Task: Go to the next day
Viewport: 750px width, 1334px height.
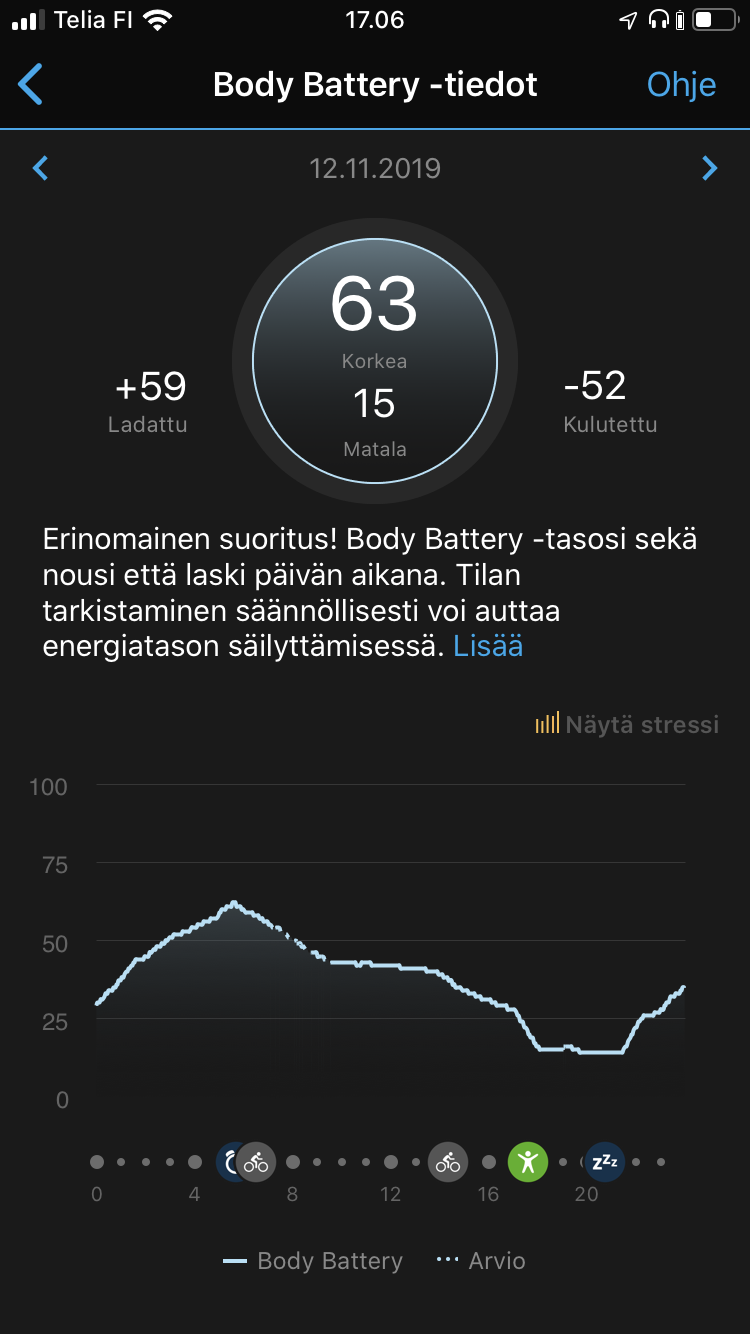Action: 709,168
